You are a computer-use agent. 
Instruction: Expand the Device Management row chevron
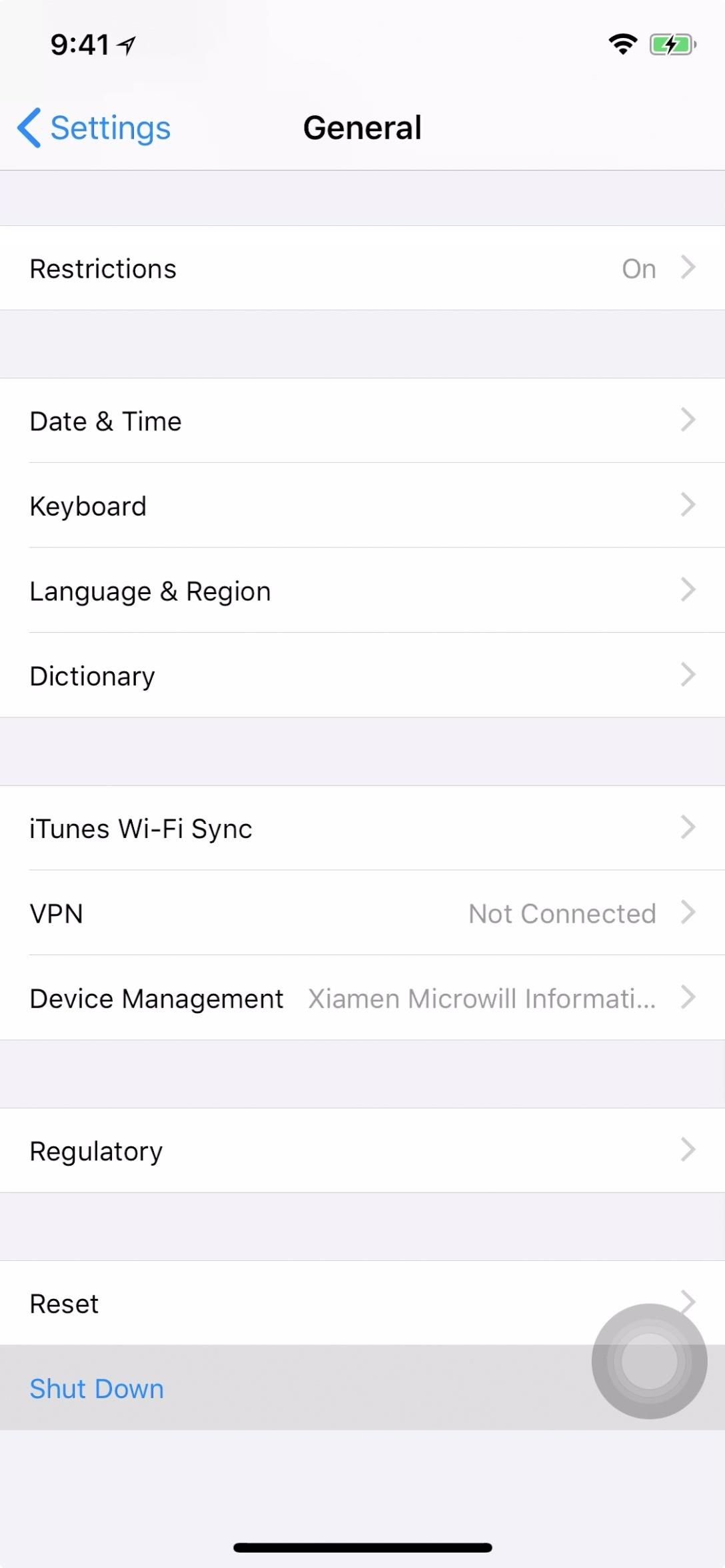(689, 998)
